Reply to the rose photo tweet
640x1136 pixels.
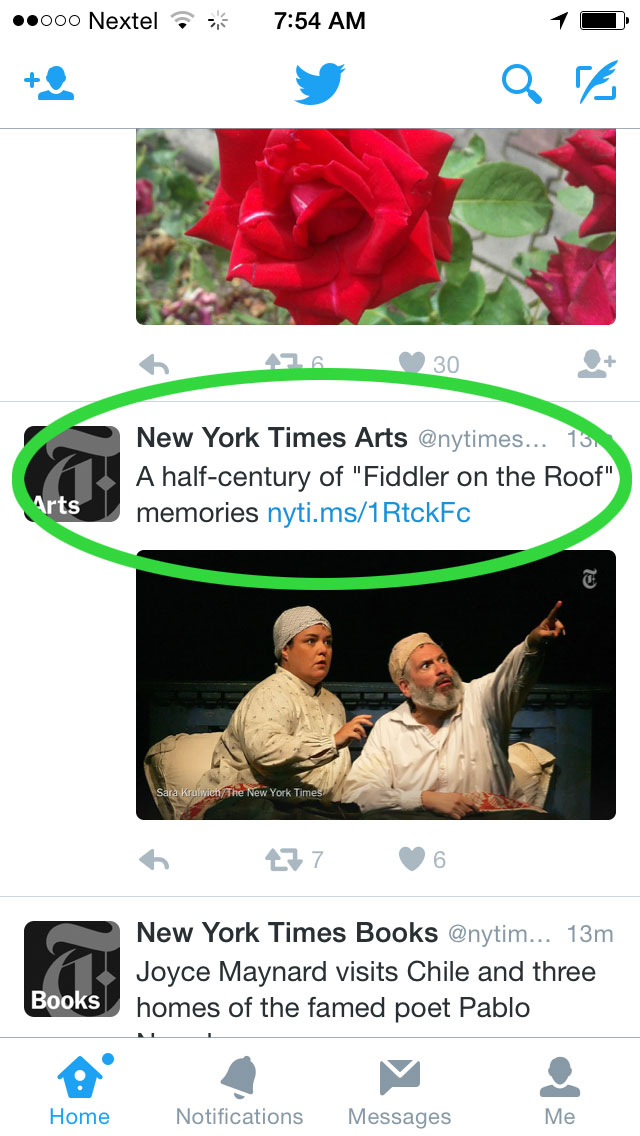click(154, 364)
